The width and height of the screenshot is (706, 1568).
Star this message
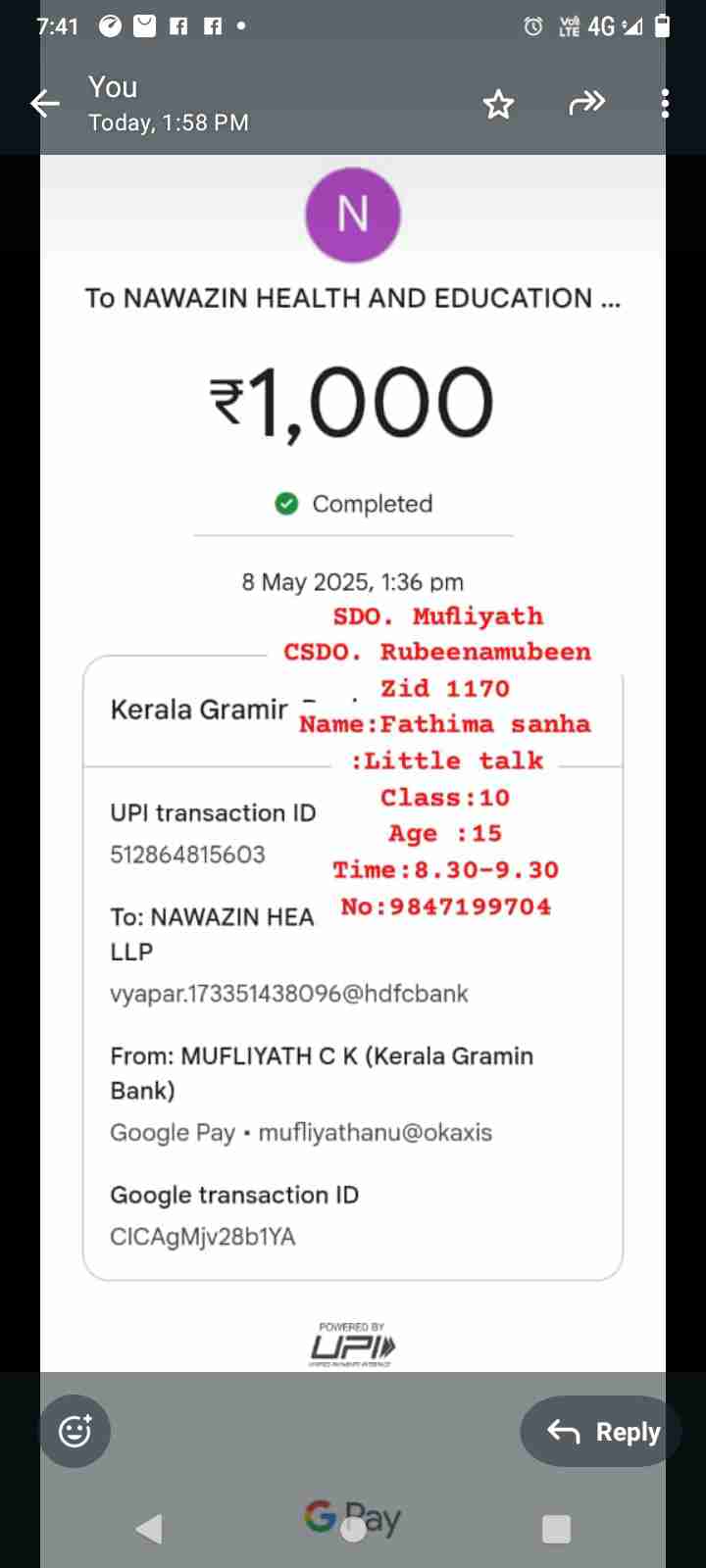click(x=498, y=104)
